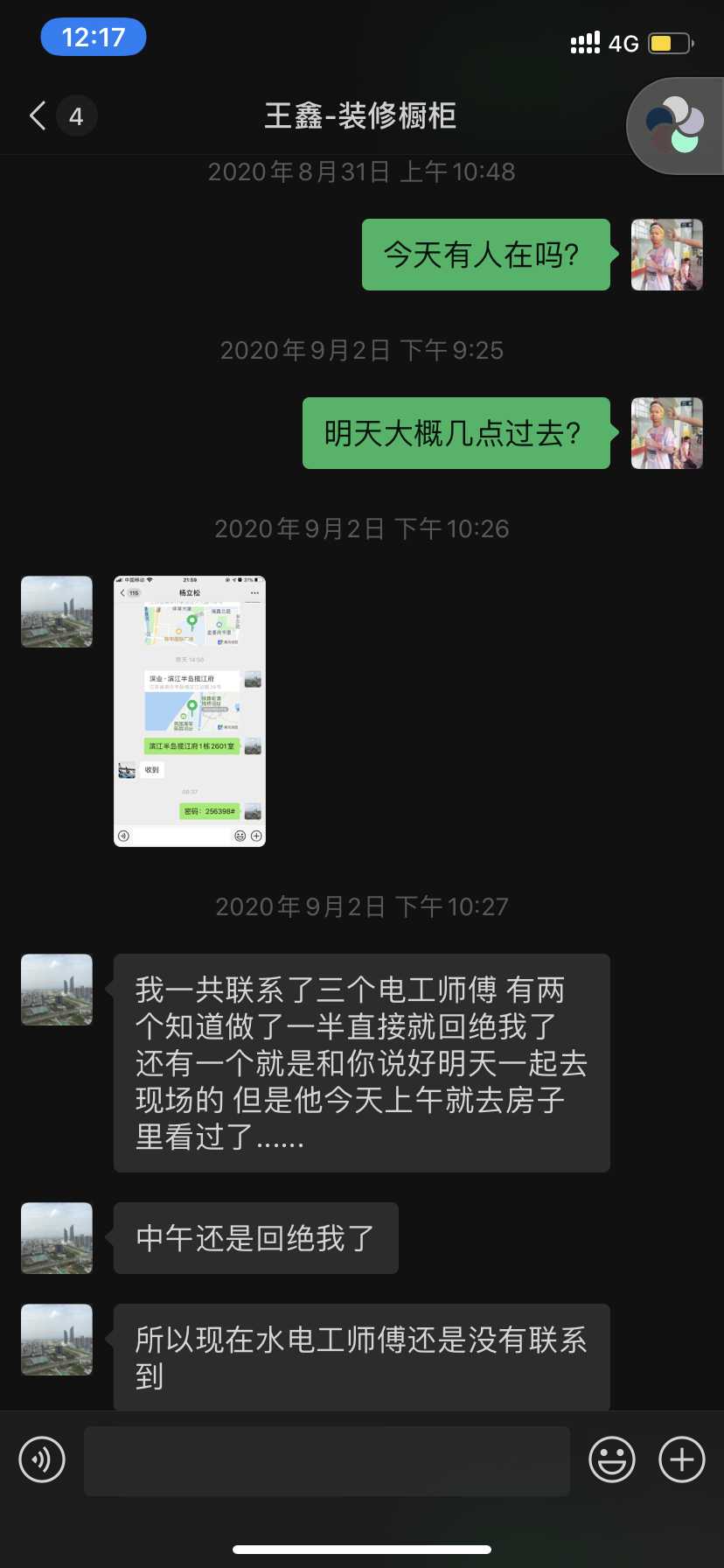The image size is (724, 1568).
Task: Tap the clock pill in status bar
Action: click(94, 38)
